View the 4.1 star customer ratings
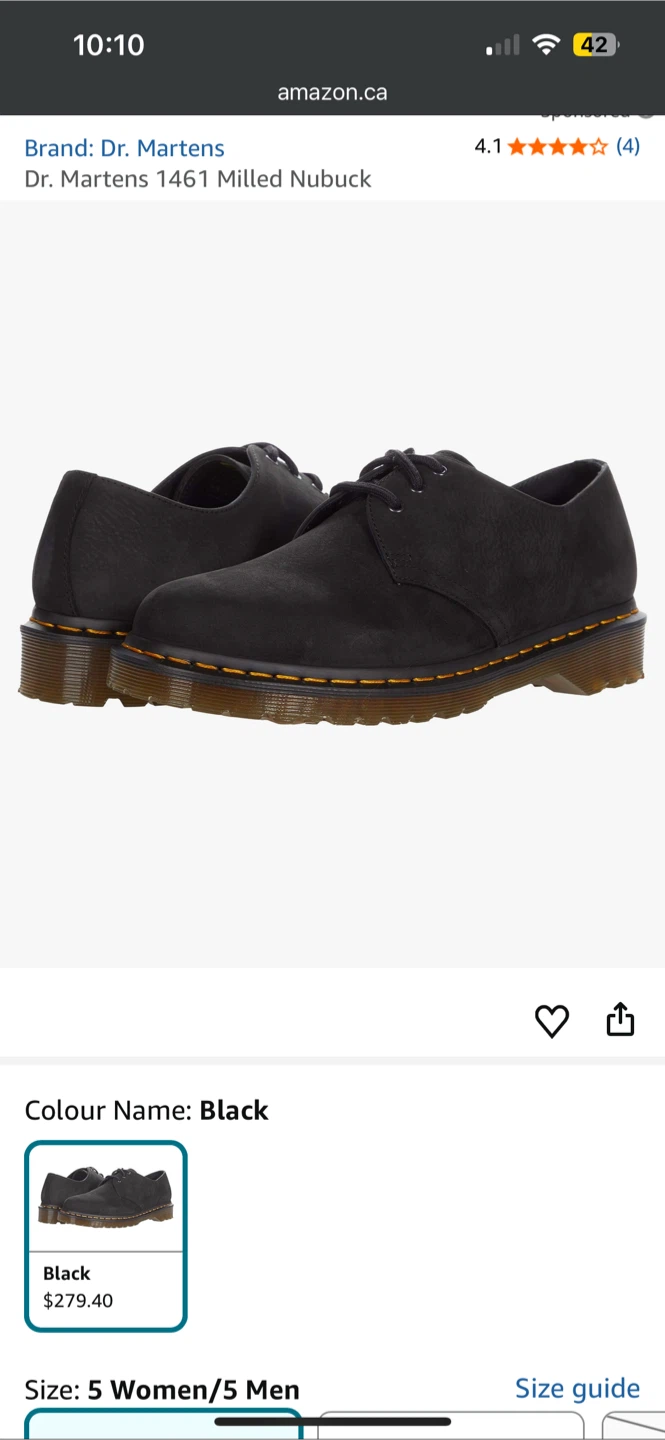This screenshot has width=665, height=1440. 557,147
